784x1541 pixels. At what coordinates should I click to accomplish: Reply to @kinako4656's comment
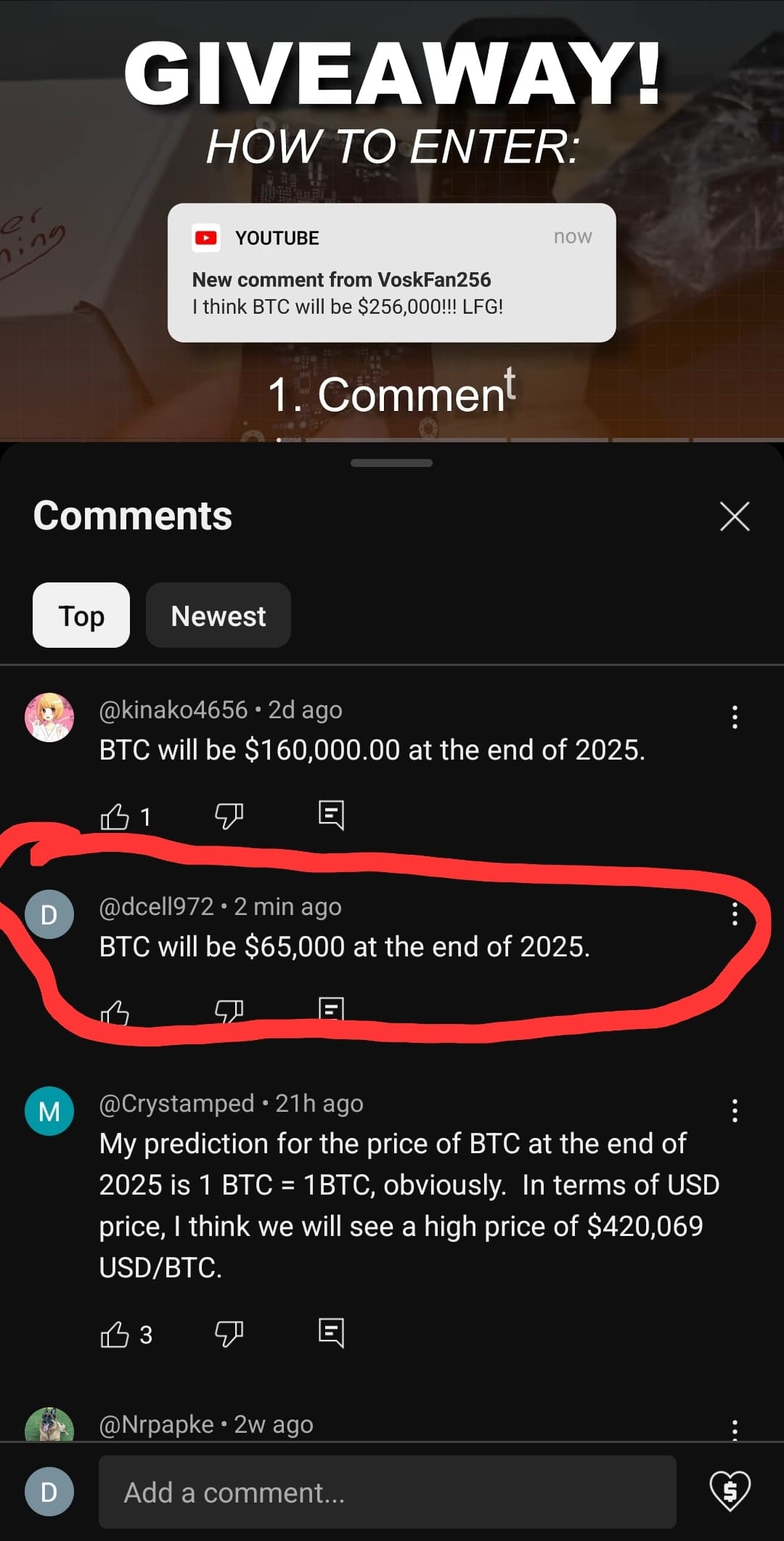pyautogui.click(x=331, y=816)
